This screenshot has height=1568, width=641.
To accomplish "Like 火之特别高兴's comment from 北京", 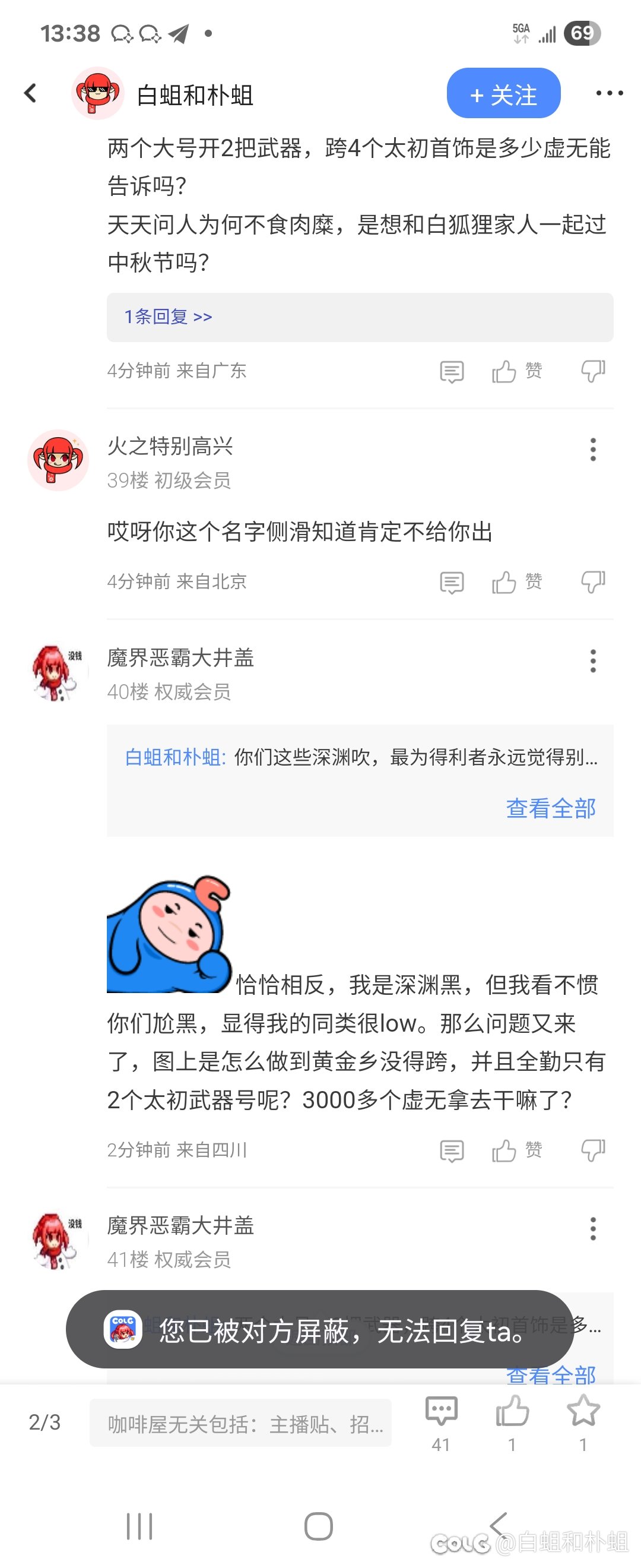I will click(504, 582).
